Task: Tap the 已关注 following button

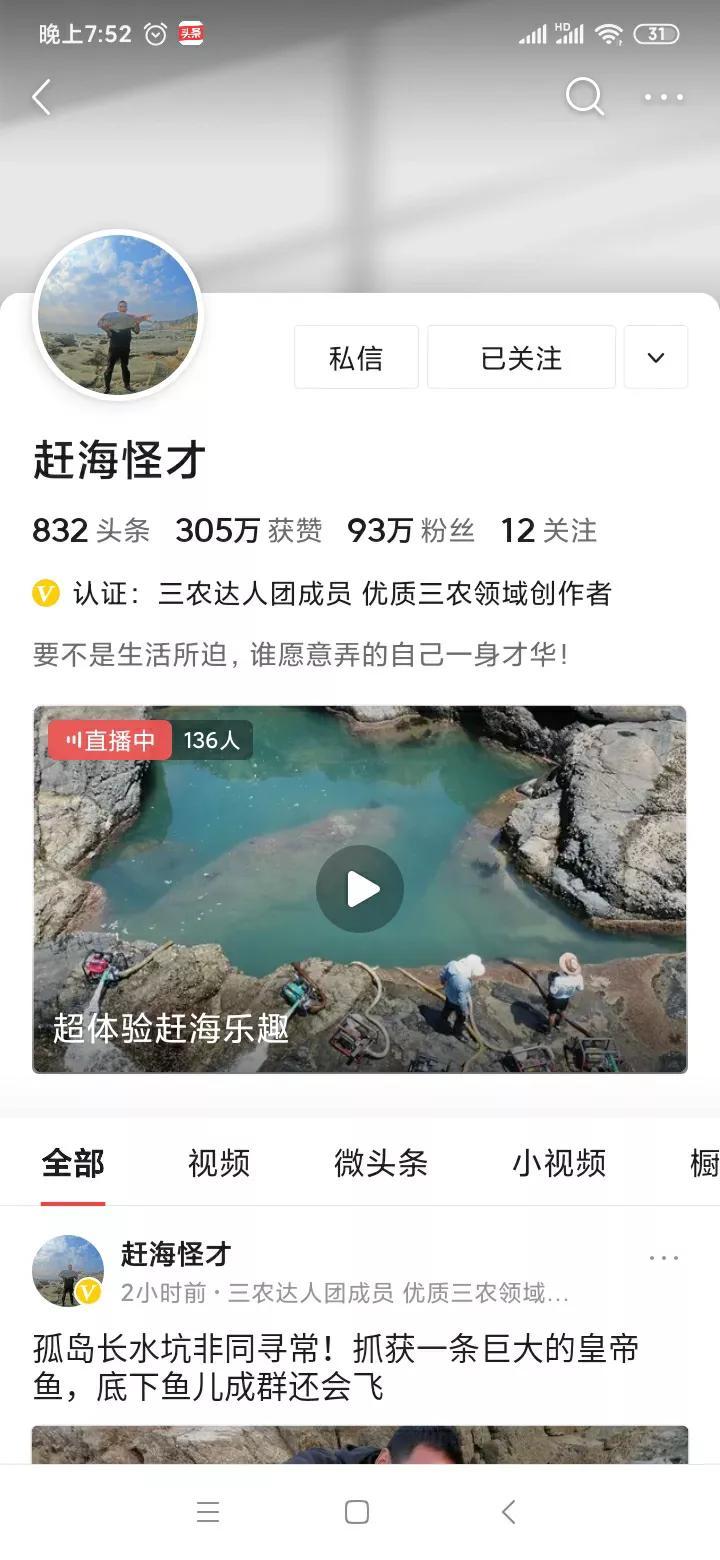Action: pos(521,357)
